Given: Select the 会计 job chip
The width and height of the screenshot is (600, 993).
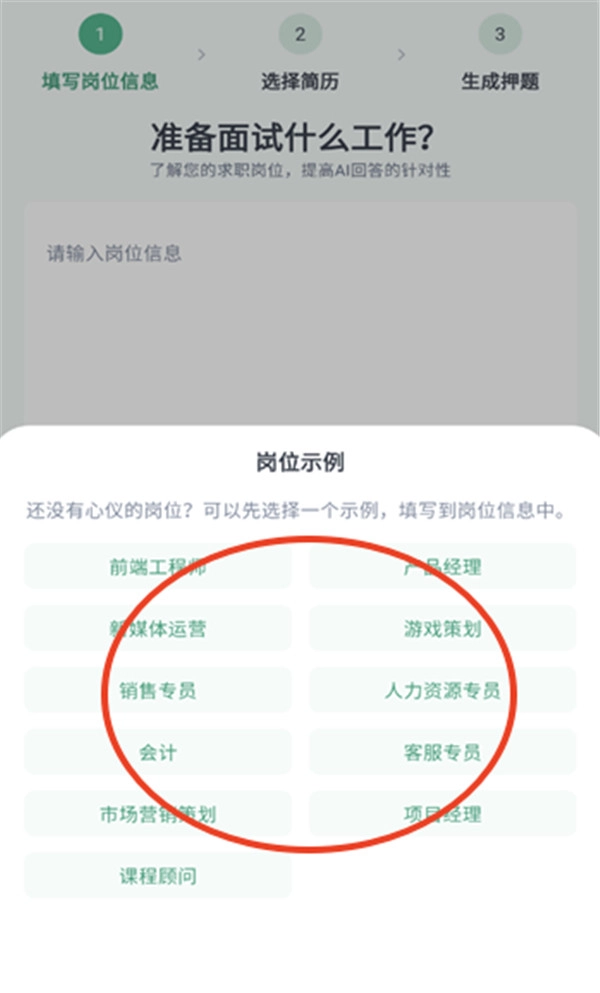Looking at the screenshot, I should pos(158,752).
